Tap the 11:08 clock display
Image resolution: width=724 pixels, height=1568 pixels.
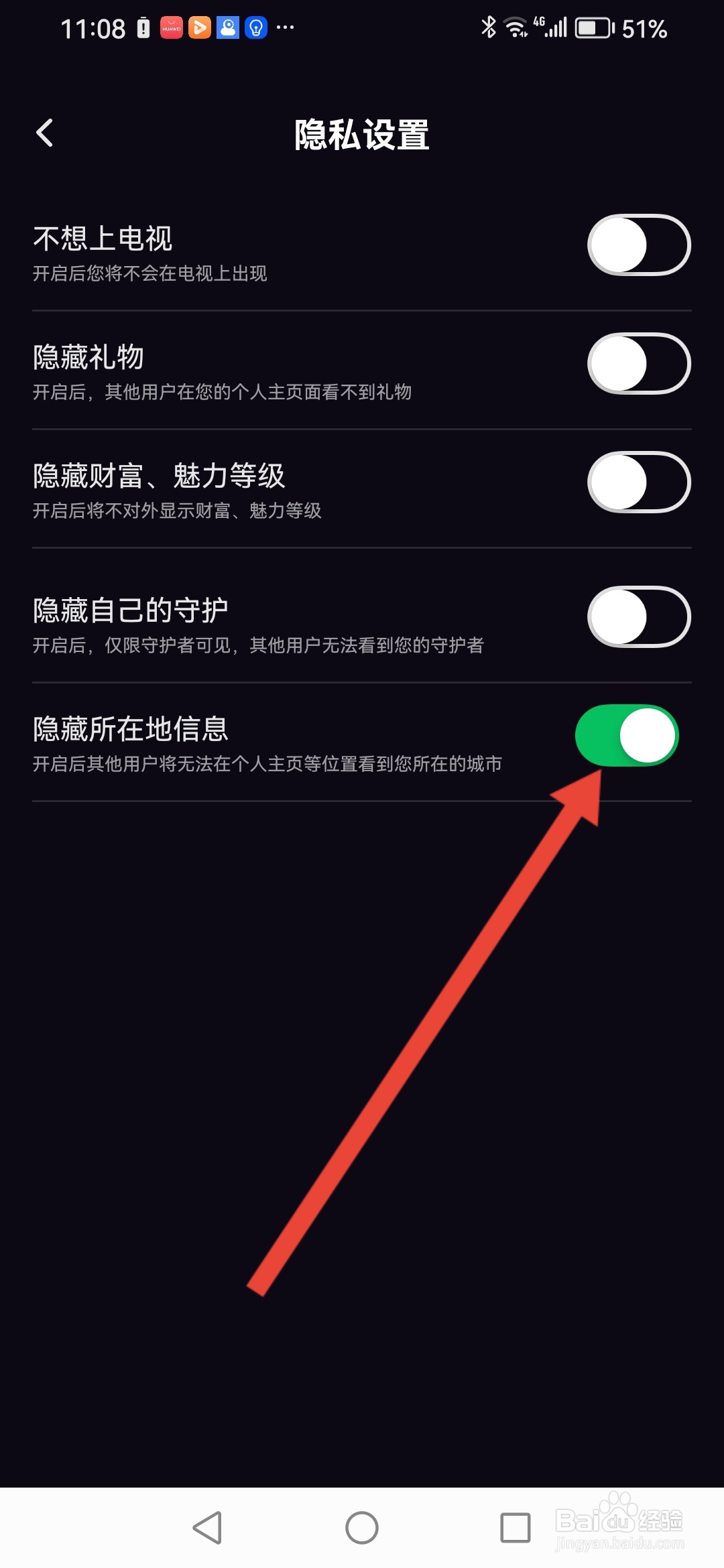[94, 27]
